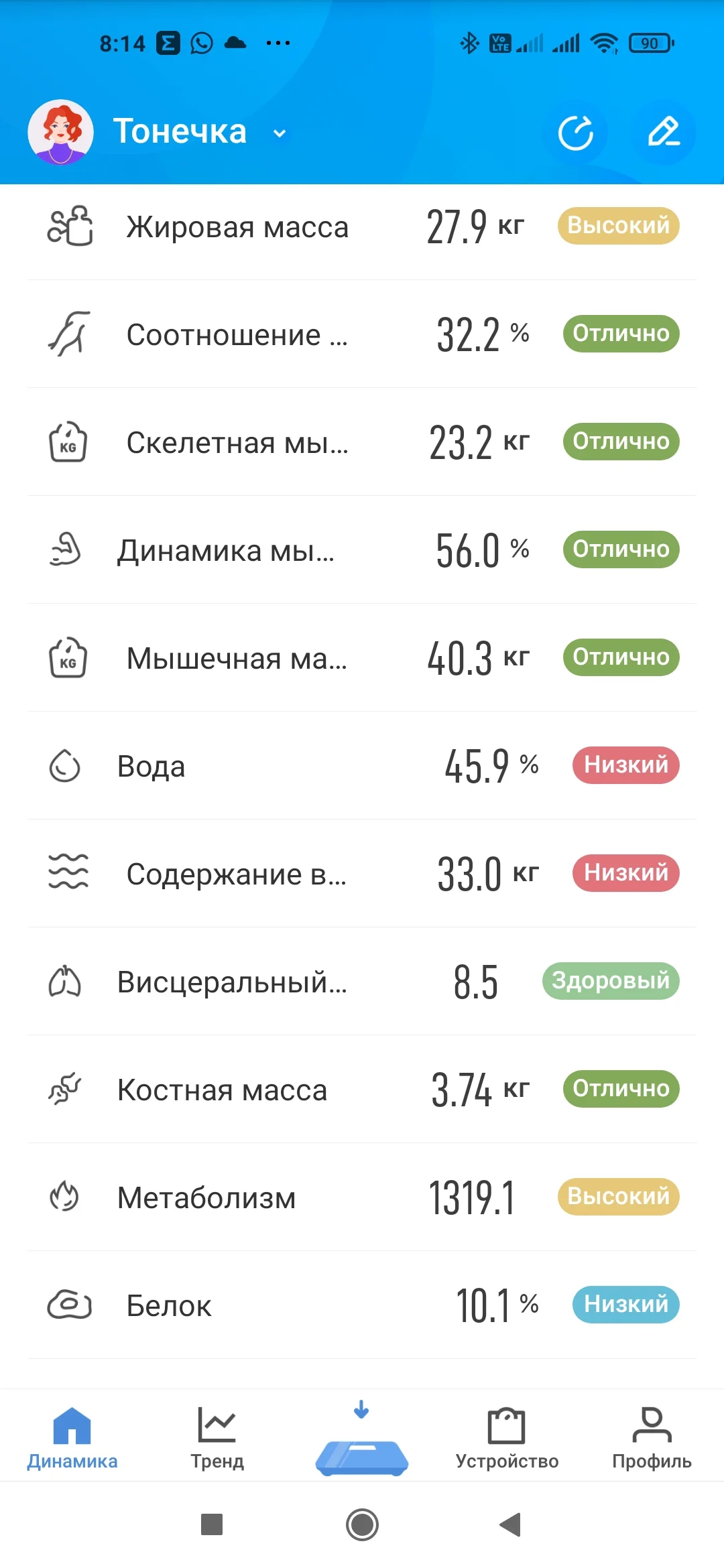Tap the flexed arm icon near Динамика мышц
The image size is (724, 1568).
67,549
